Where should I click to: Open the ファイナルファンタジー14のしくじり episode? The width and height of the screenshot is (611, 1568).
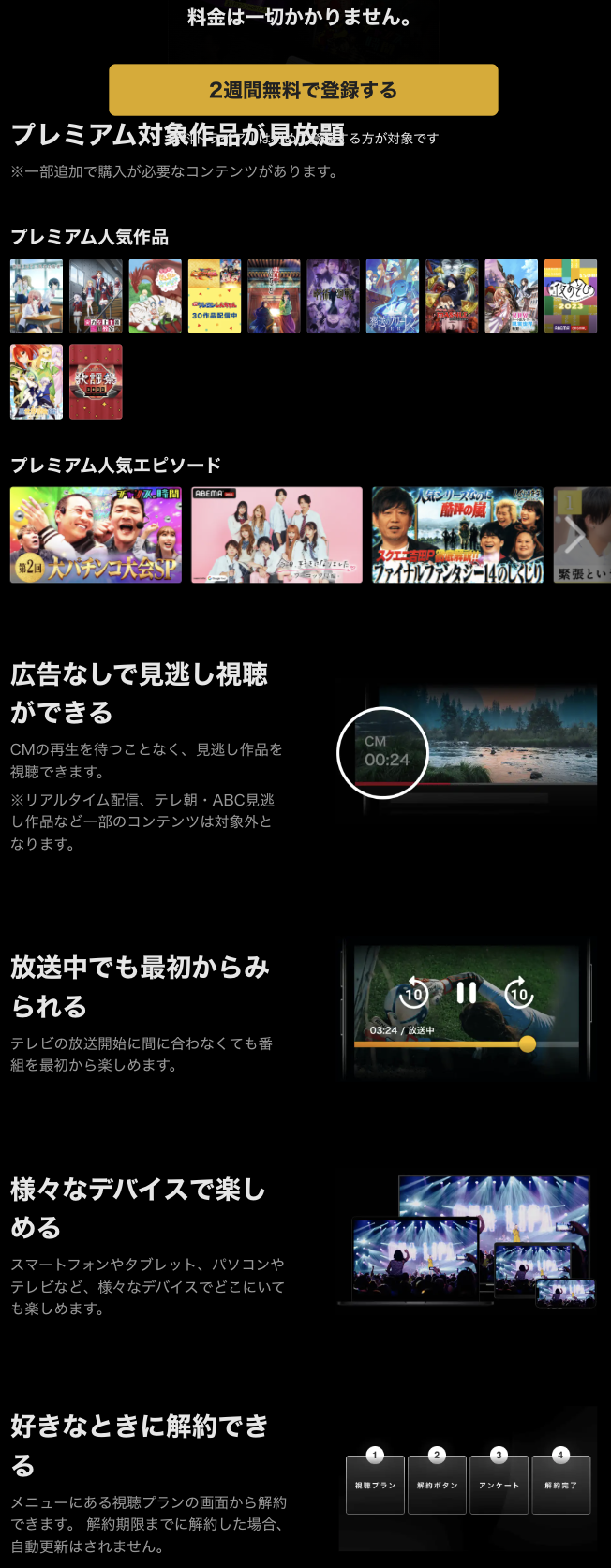(x=457, y=535)
